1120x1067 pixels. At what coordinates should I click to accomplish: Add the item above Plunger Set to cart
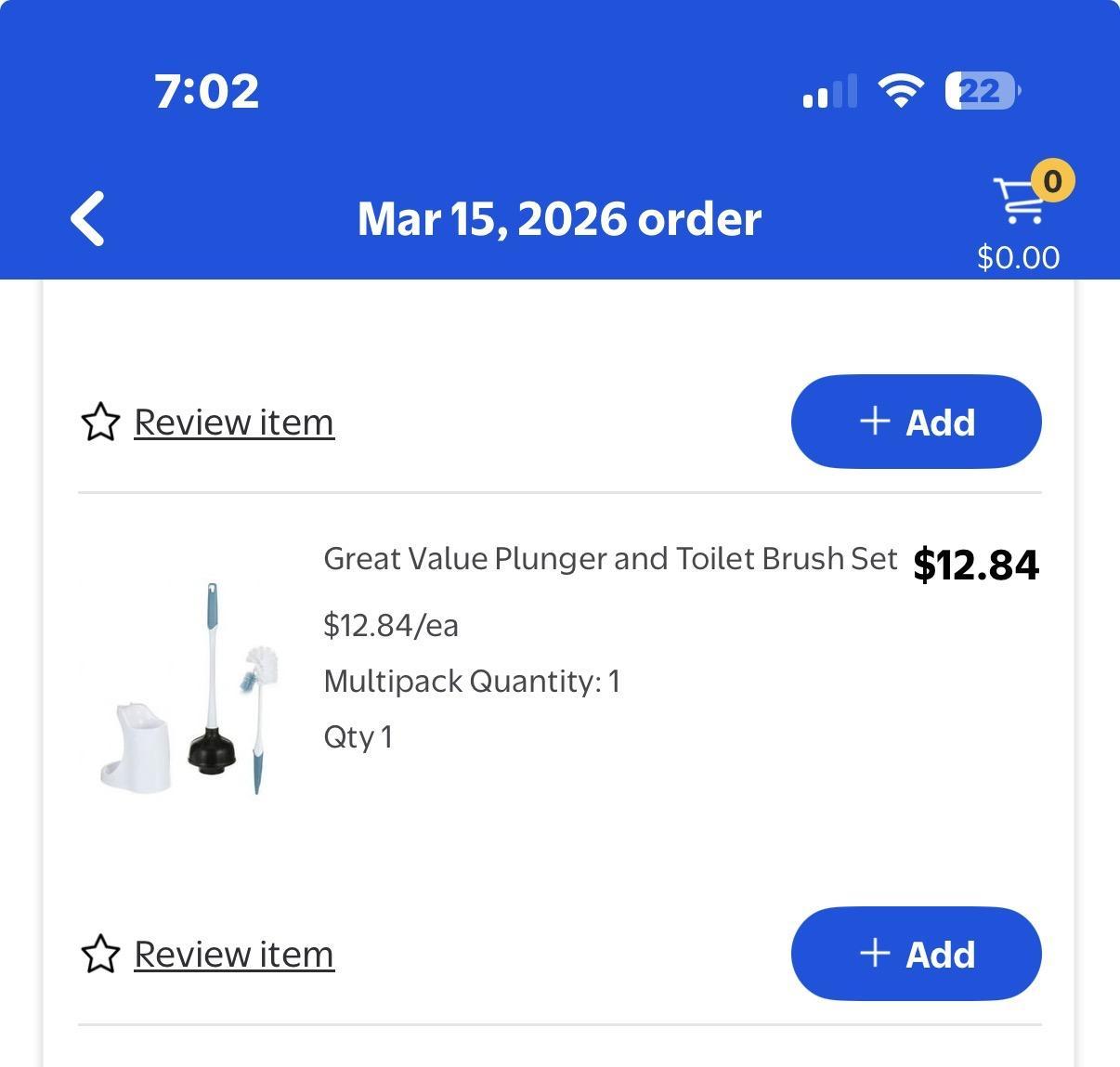(x=916, y=422)
